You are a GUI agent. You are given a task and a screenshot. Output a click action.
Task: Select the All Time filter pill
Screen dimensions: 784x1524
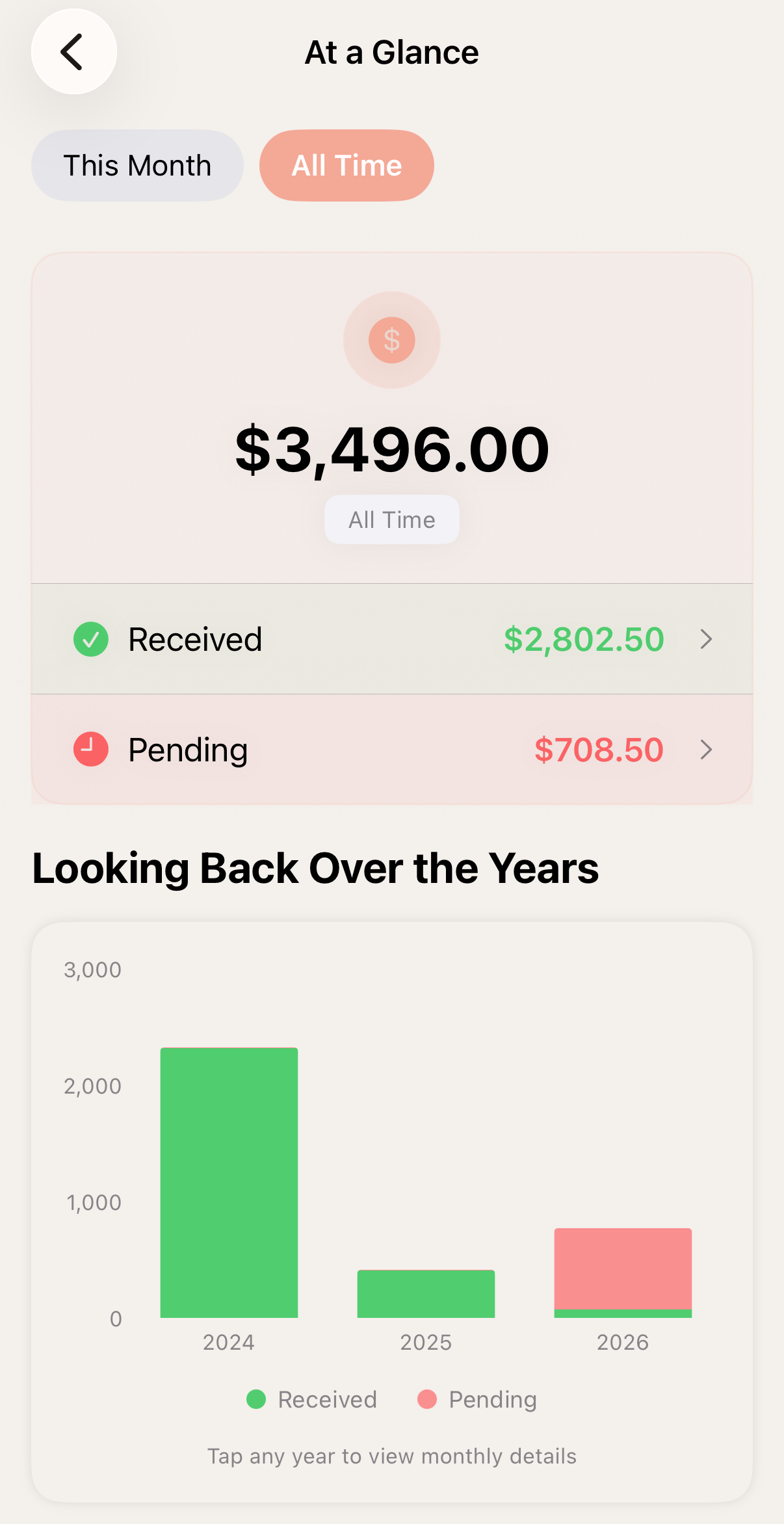pos(346,165)
